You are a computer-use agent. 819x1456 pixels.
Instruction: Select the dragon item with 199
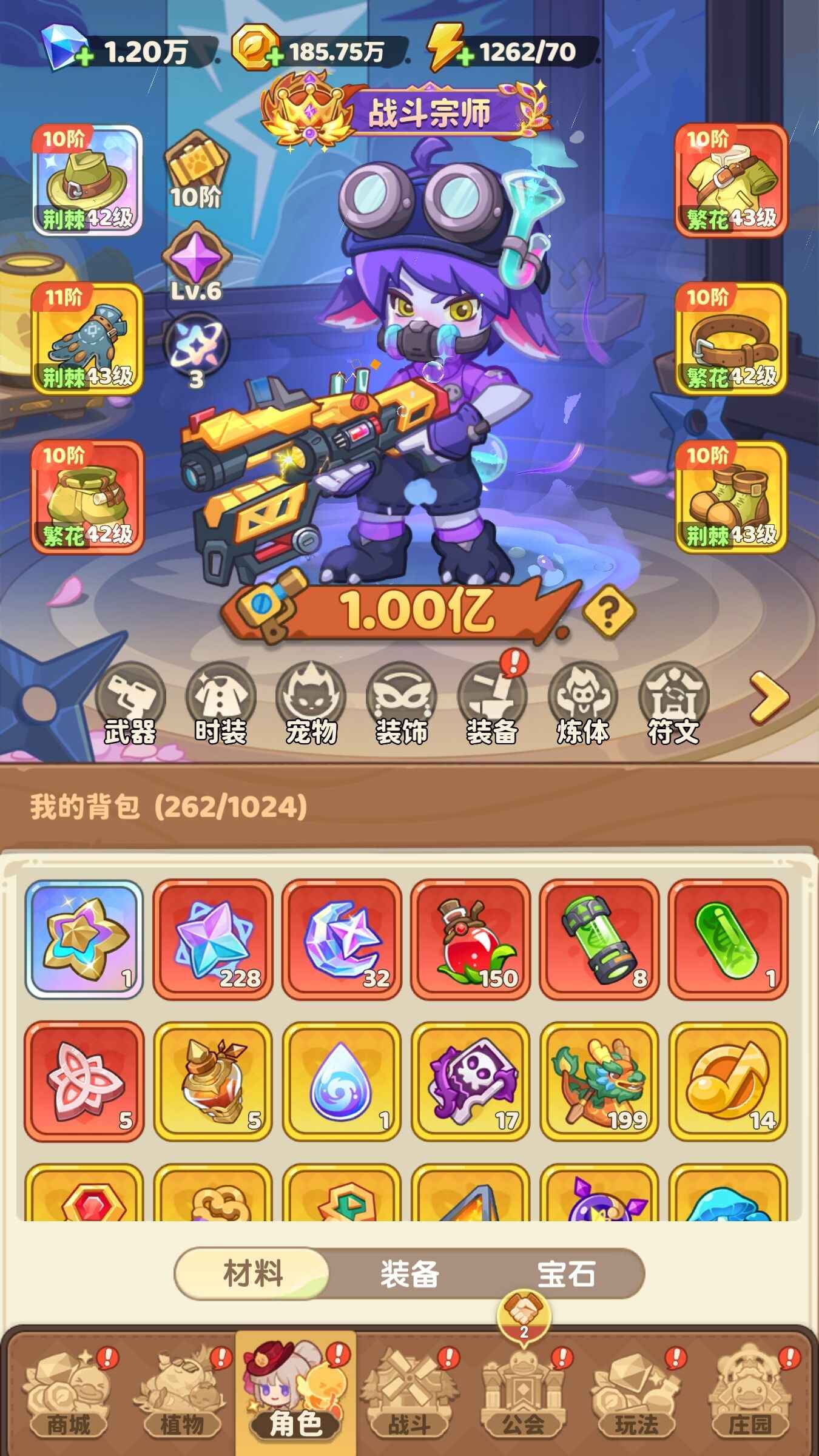(x=599, y=1081)
